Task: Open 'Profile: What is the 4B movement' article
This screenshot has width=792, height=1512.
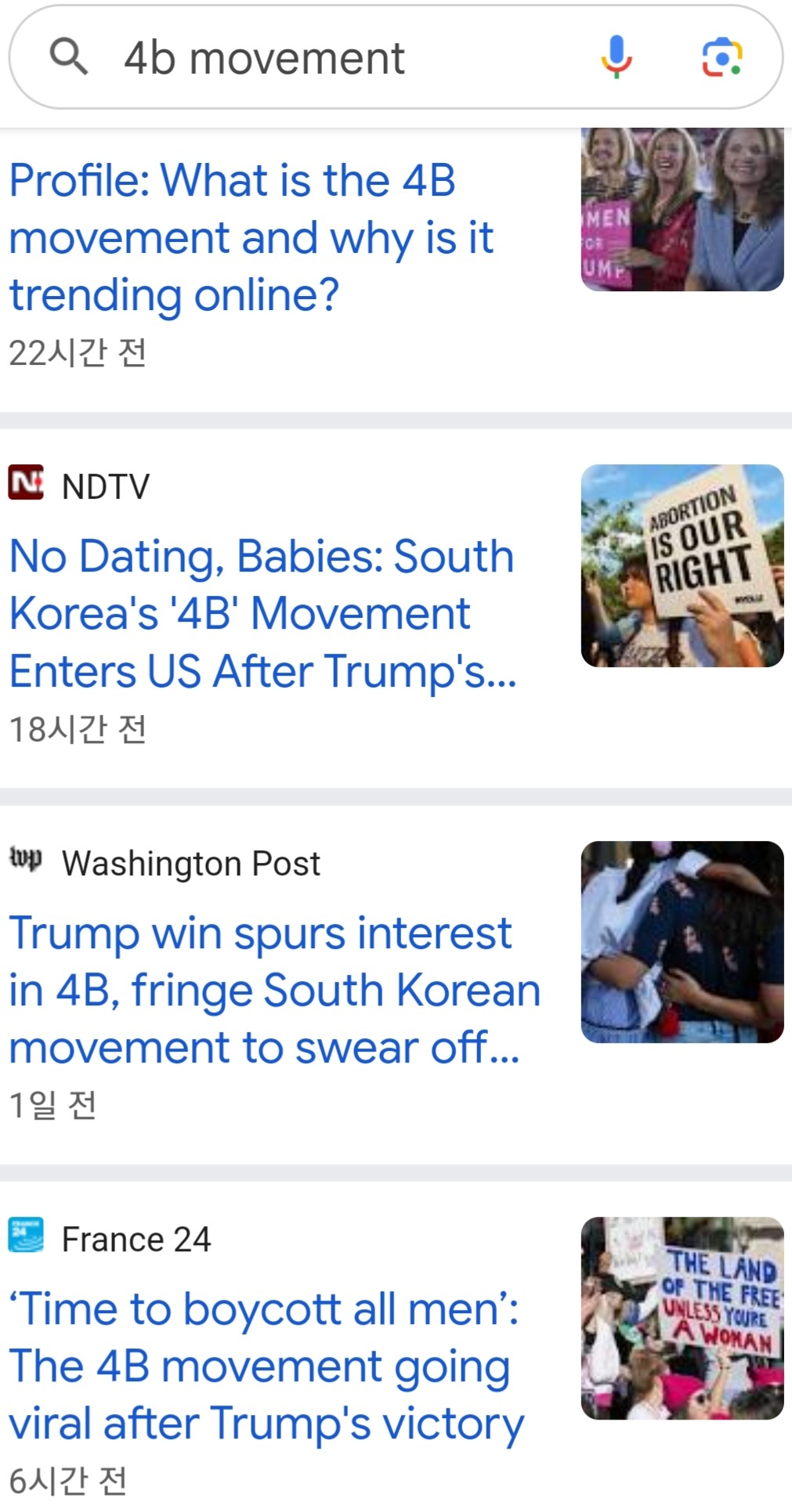Action: pyautogui.click(x=251, y=237)
